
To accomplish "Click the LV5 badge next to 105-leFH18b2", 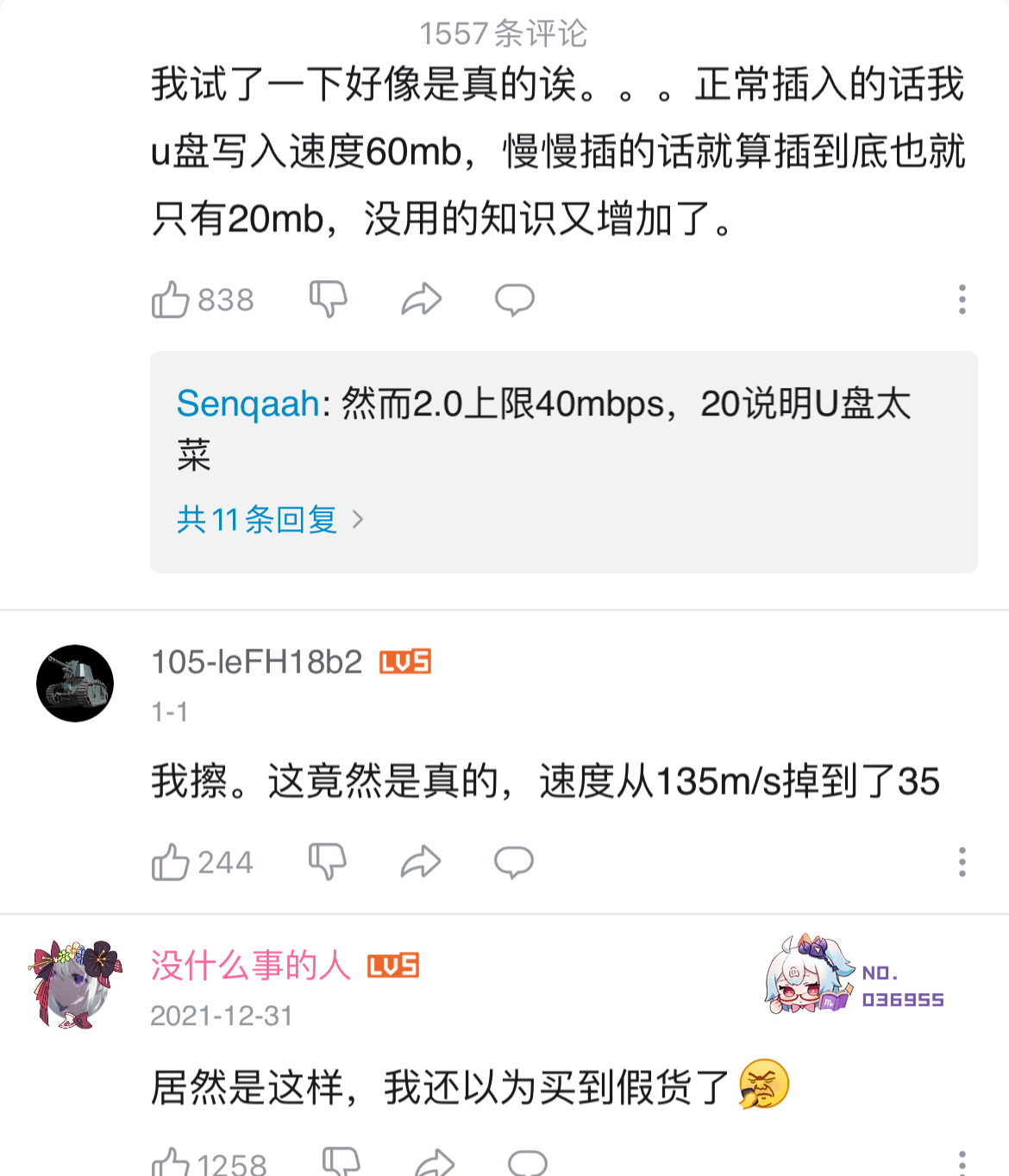I will click(x=405, y=660).
